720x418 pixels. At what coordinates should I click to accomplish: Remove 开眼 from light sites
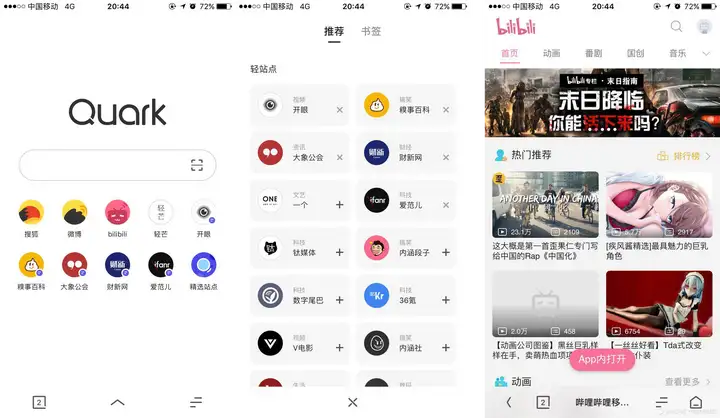click(339, 110)
